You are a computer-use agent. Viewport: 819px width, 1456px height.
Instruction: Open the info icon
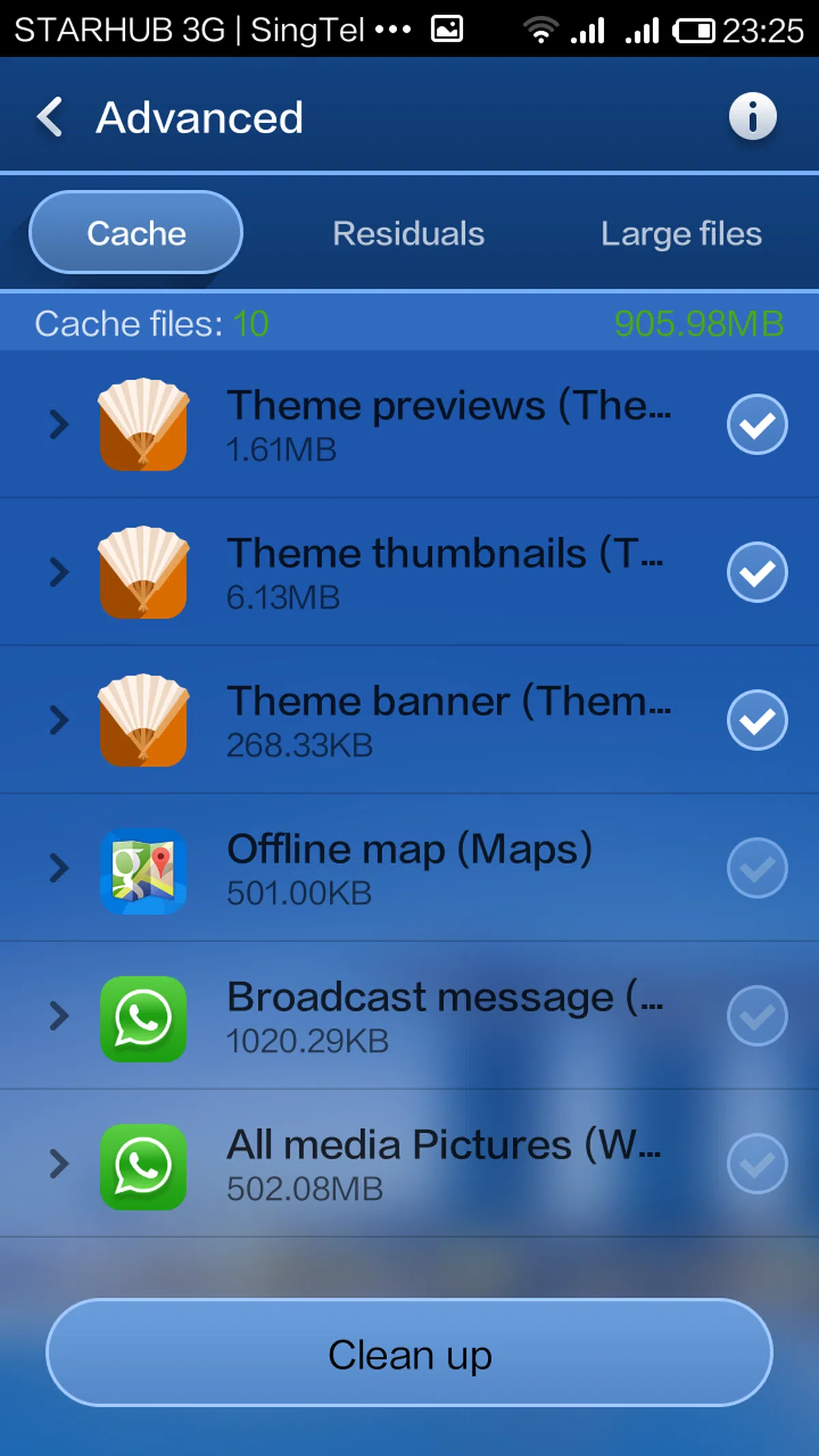(752, 117)
